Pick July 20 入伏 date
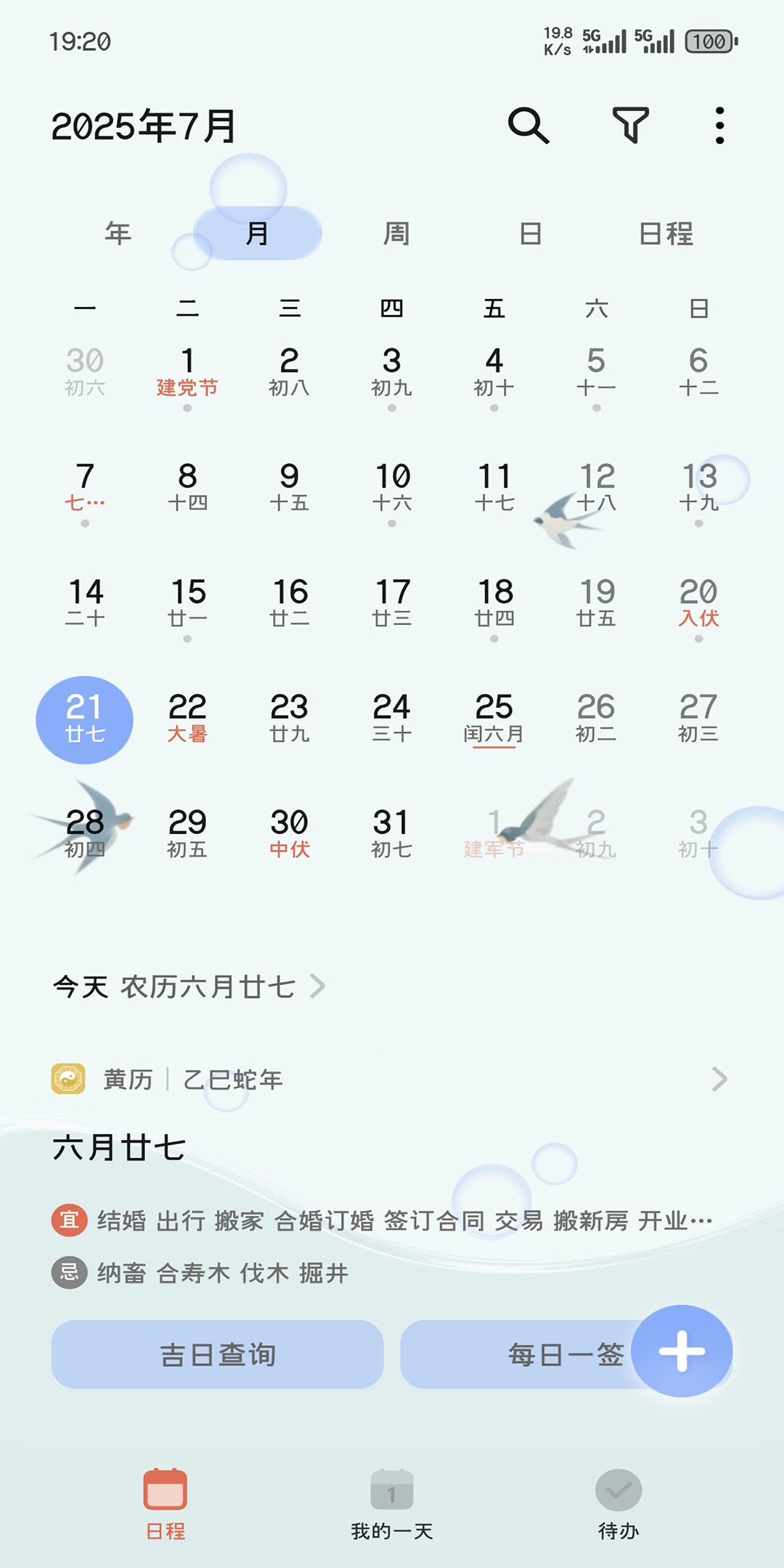Screen dimensions: 784x1568 coord(698,604)
